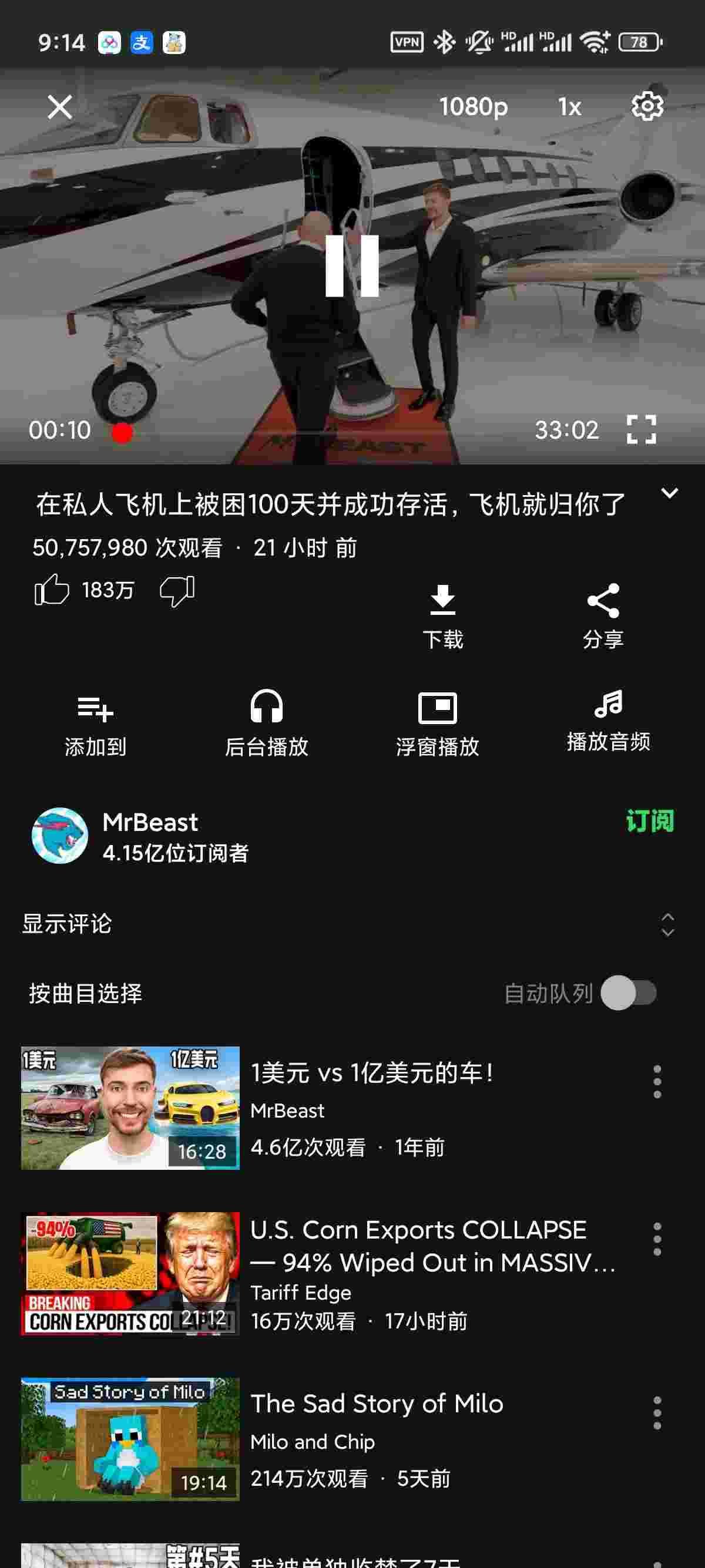This screenshot has width=705, height=1568.
Task: Open the player settings gear
Action: [647, 107]
